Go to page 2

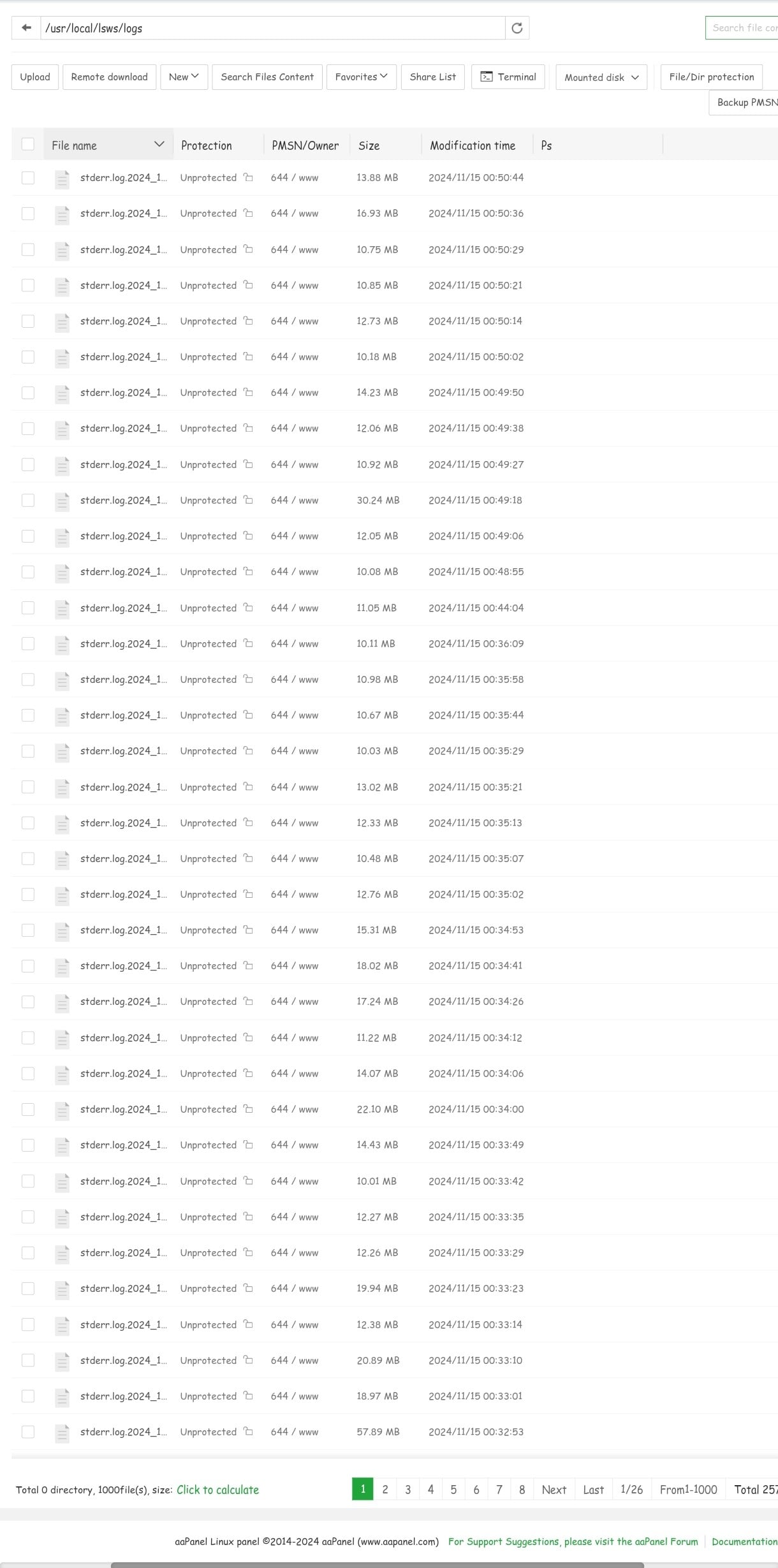tap(385, 1490)
